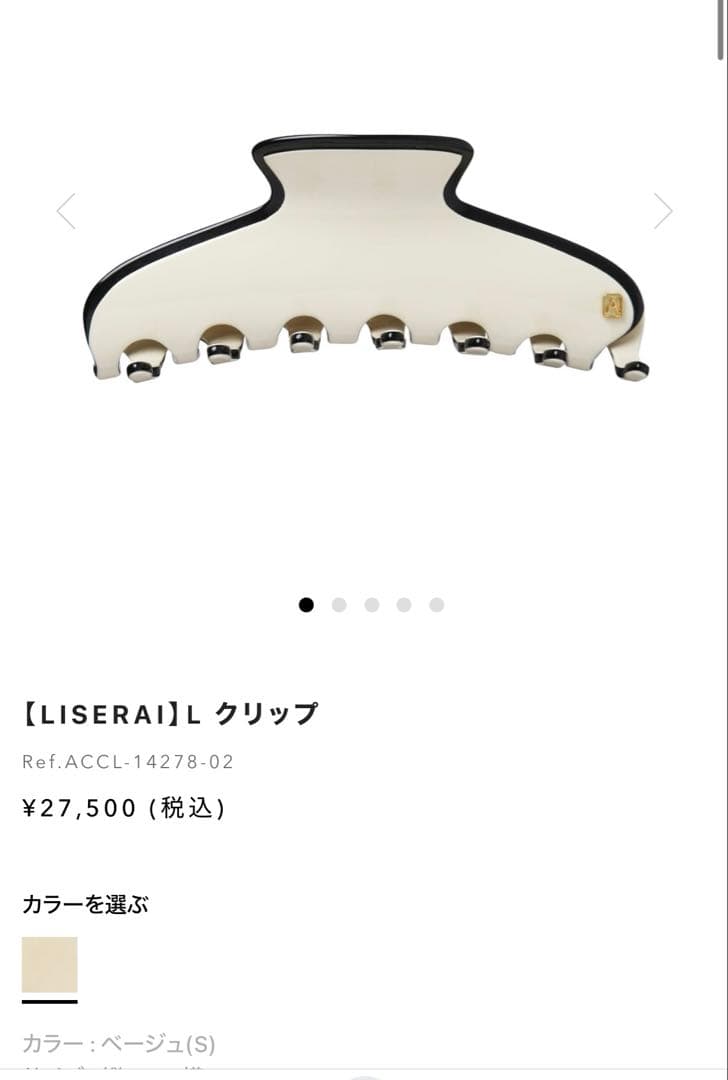Viewport: 728px width, 1080px height.
Task: Click the active first carousel dot
Action: point(304,603)
